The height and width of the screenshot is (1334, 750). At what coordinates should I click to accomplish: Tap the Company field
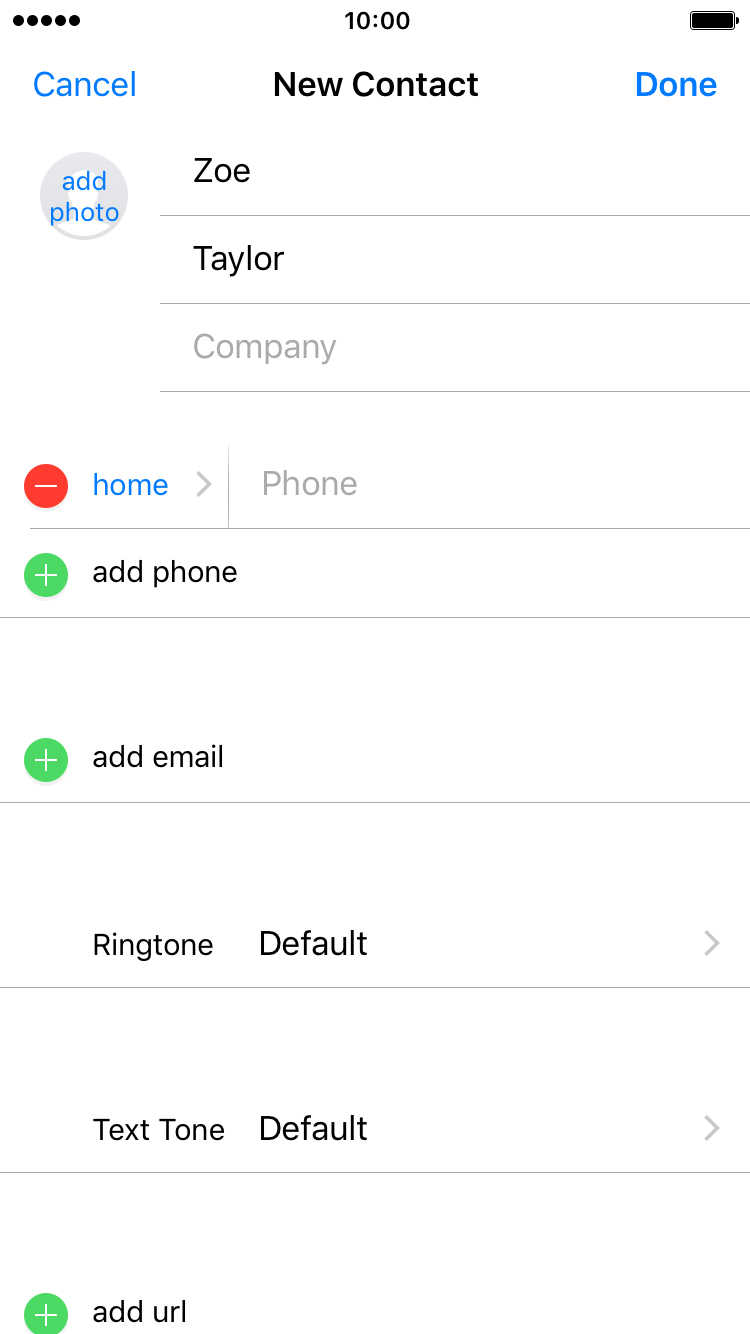[x=455, y=347]
